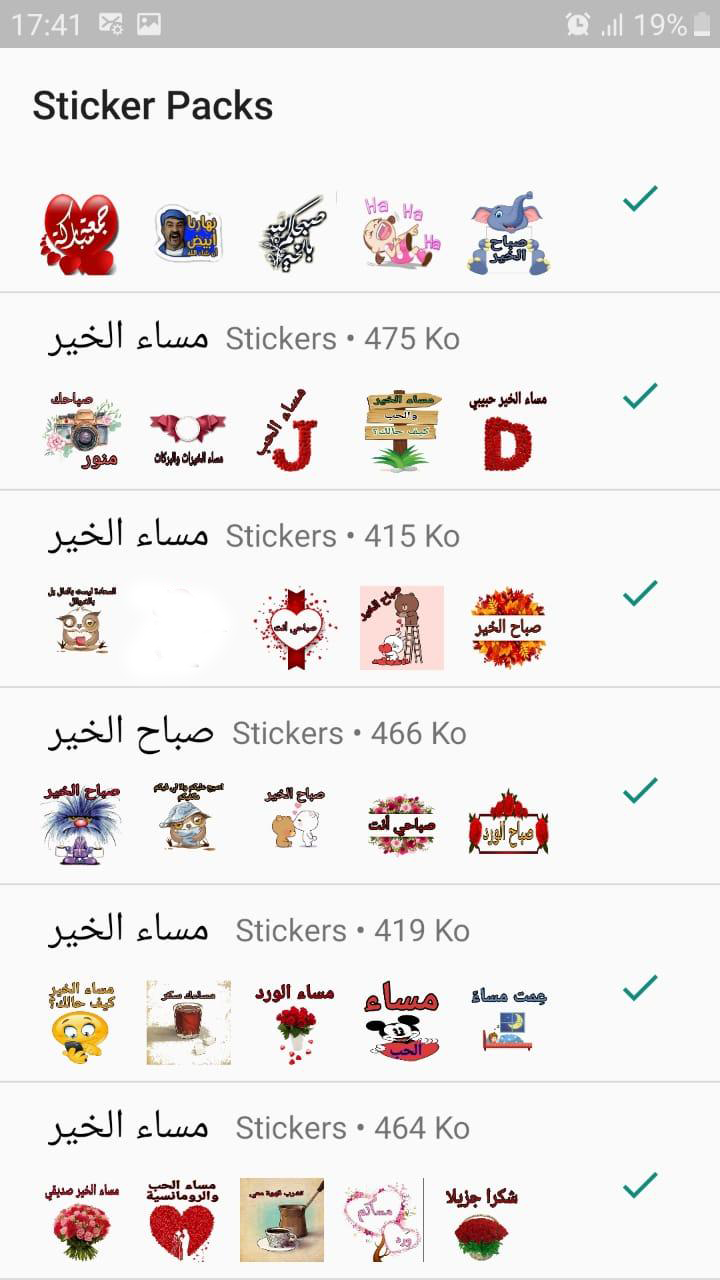Tap the checkmark on the 464 Ko pack
The image size is (720, 1280).
(640, 1185)
